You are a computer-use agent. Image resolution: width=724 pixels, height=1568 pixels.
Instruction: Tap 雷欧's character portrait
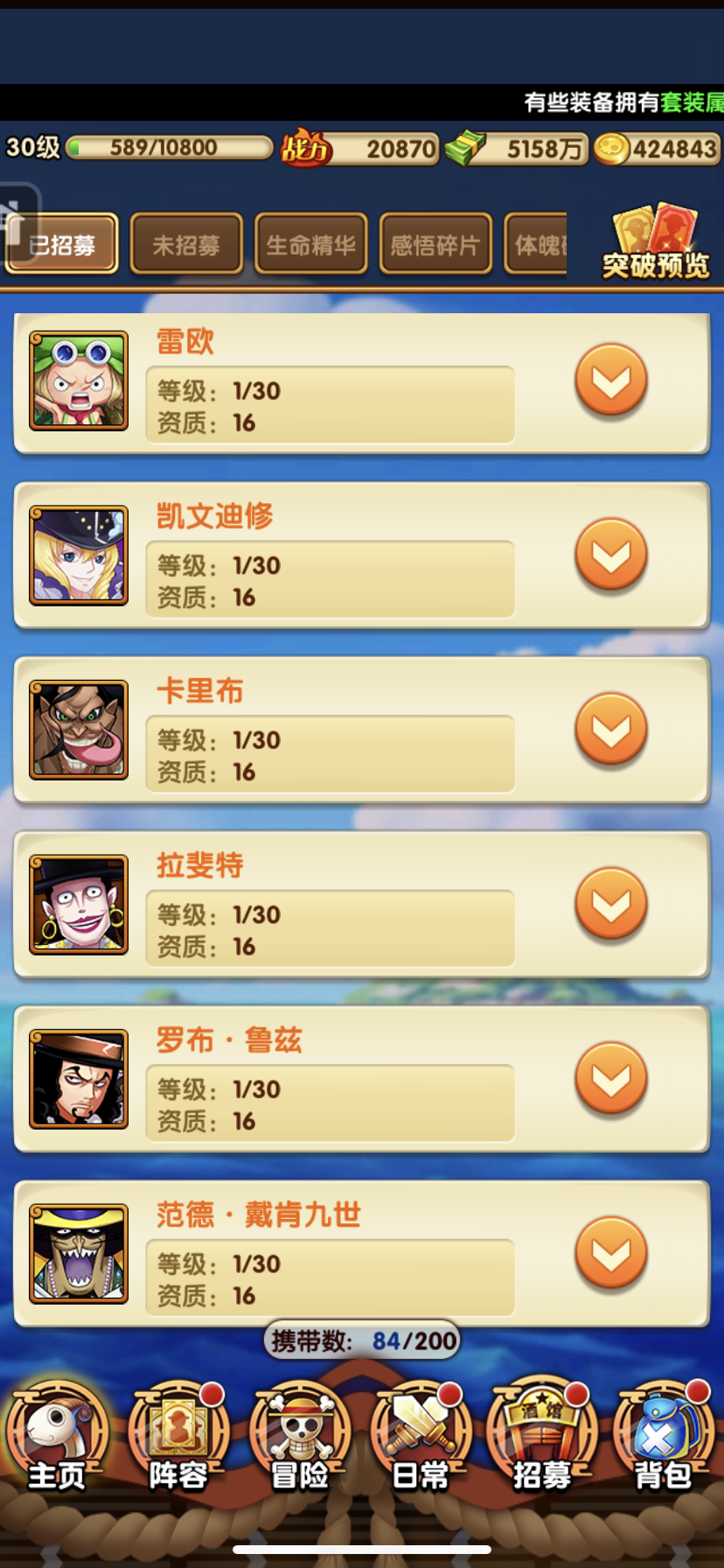point(79,381)
